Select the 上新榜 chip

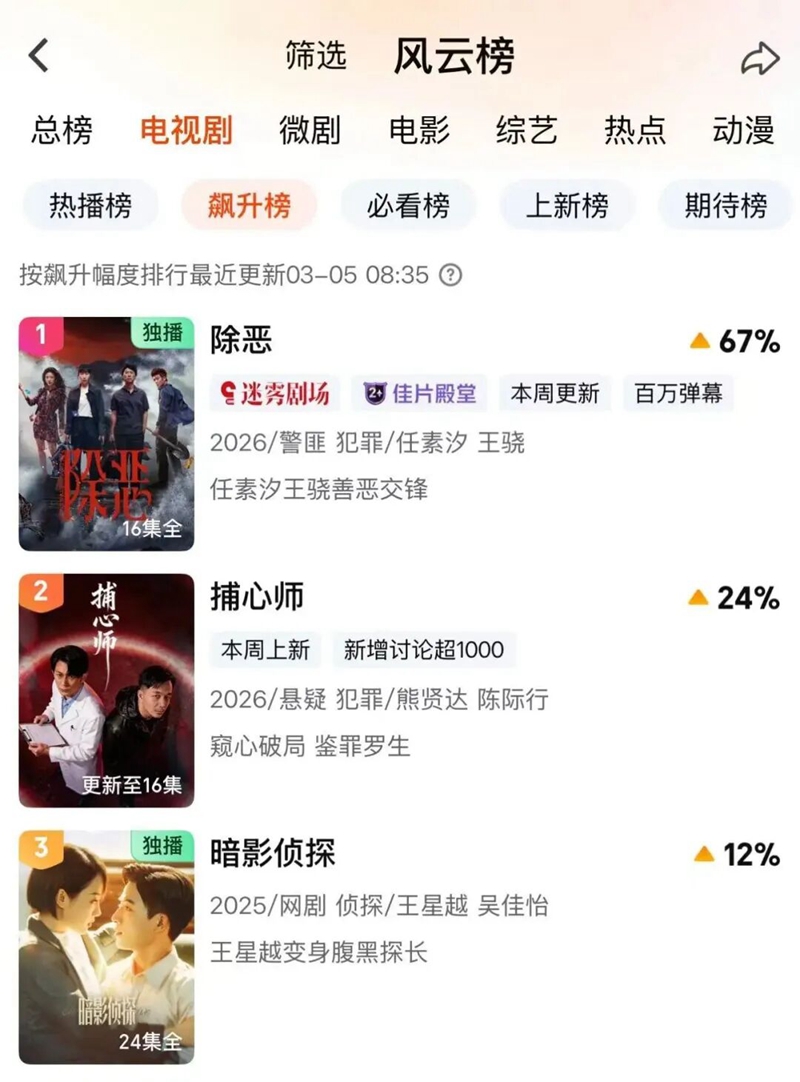pos(567,206)
